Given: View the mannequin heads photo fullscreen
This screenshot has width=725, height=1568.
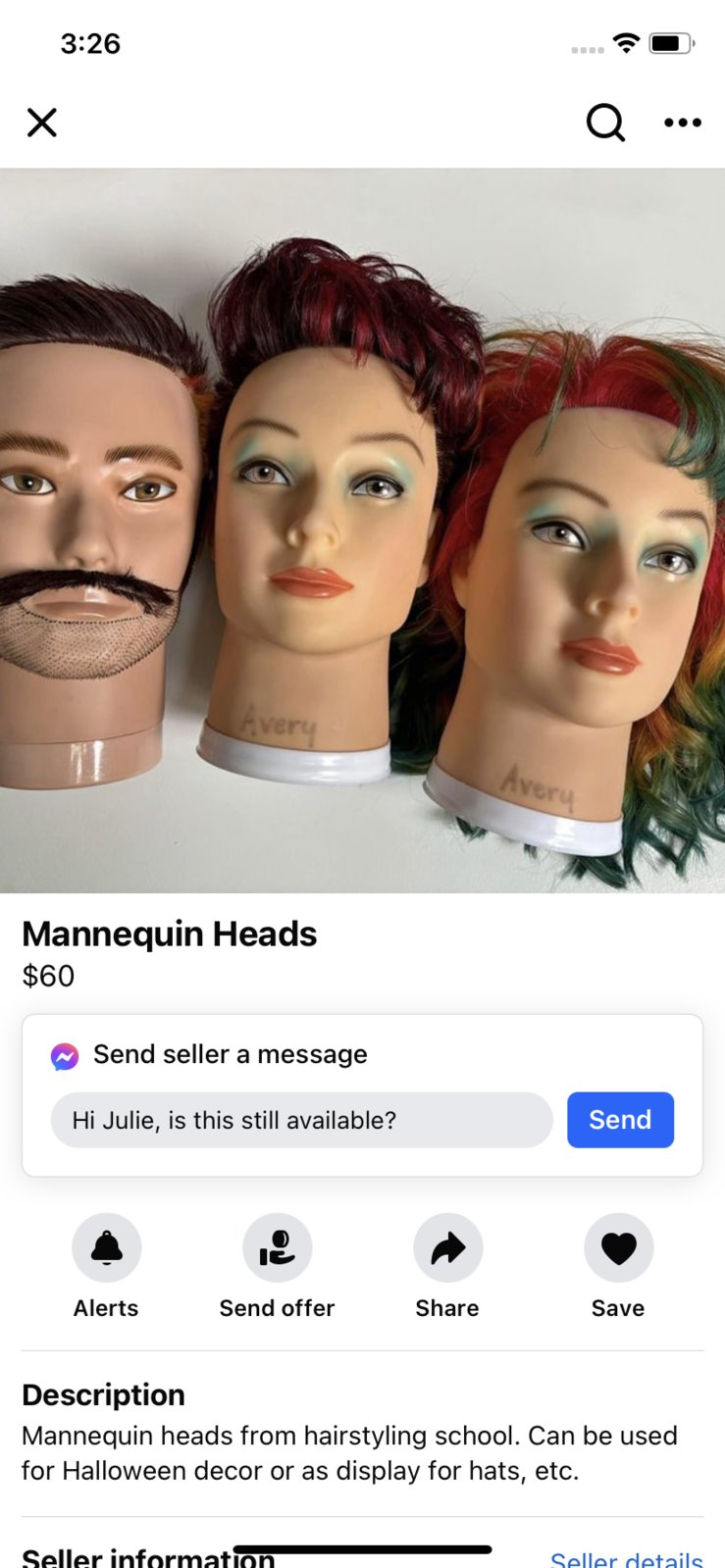Looking at the screenshot, I should tap(362, 530).
